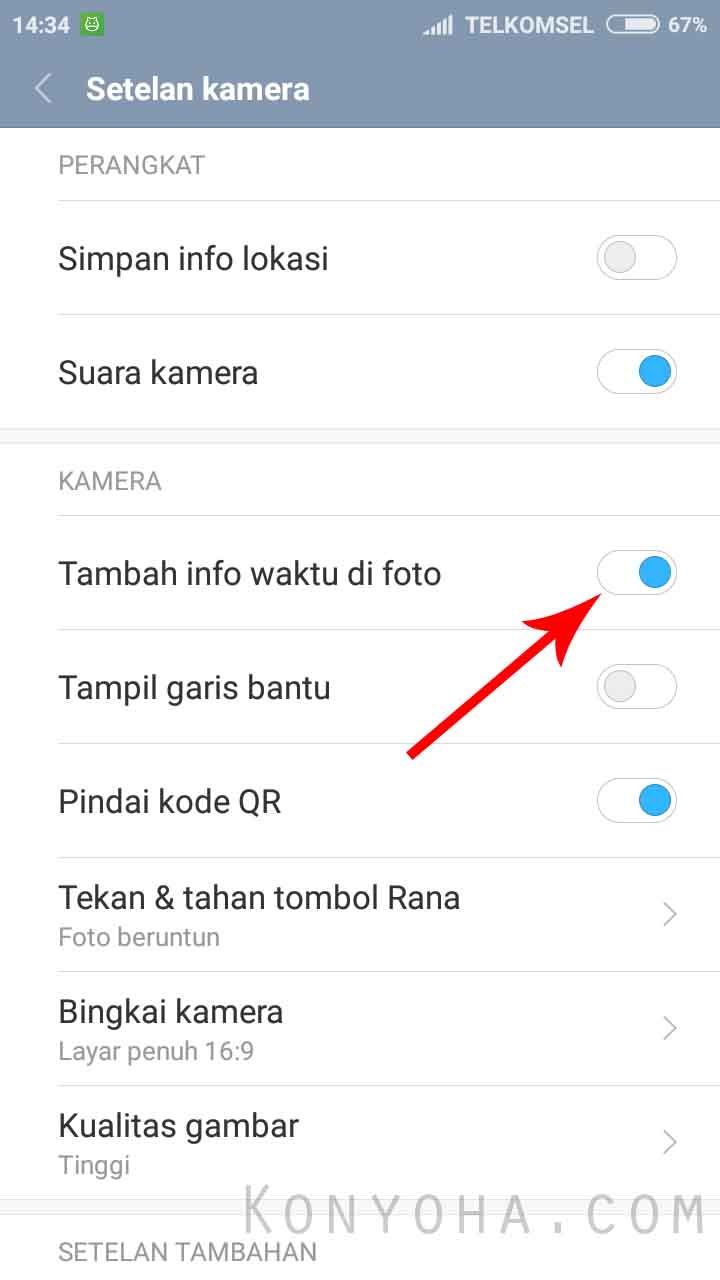Image resolution: width=720 pixels, height=1280 pixels.
Task: Open Kualitas gambar options
Action: point(360,1142)
